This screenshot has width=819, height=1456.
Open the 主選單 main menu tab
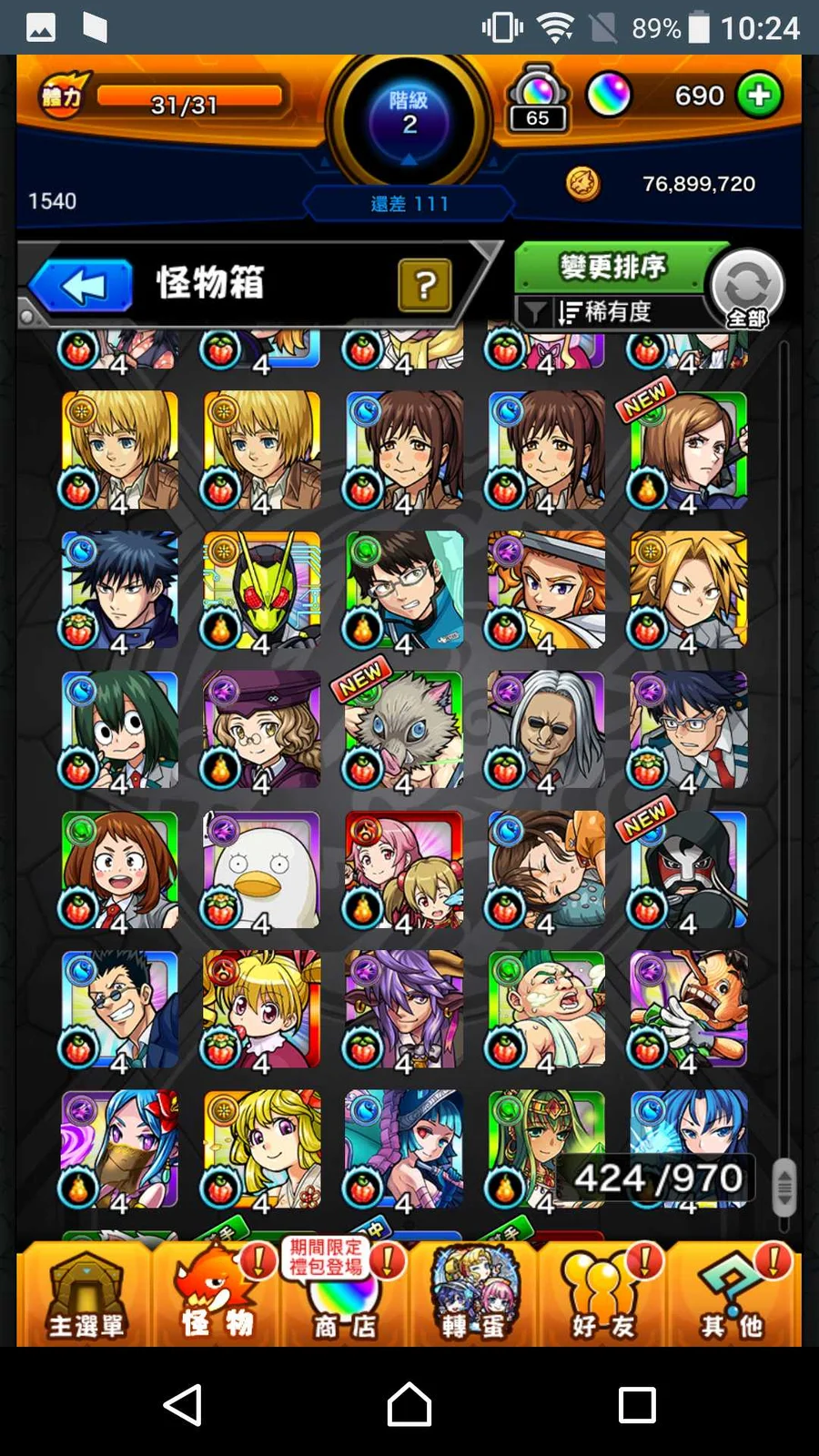point(85,1297)
